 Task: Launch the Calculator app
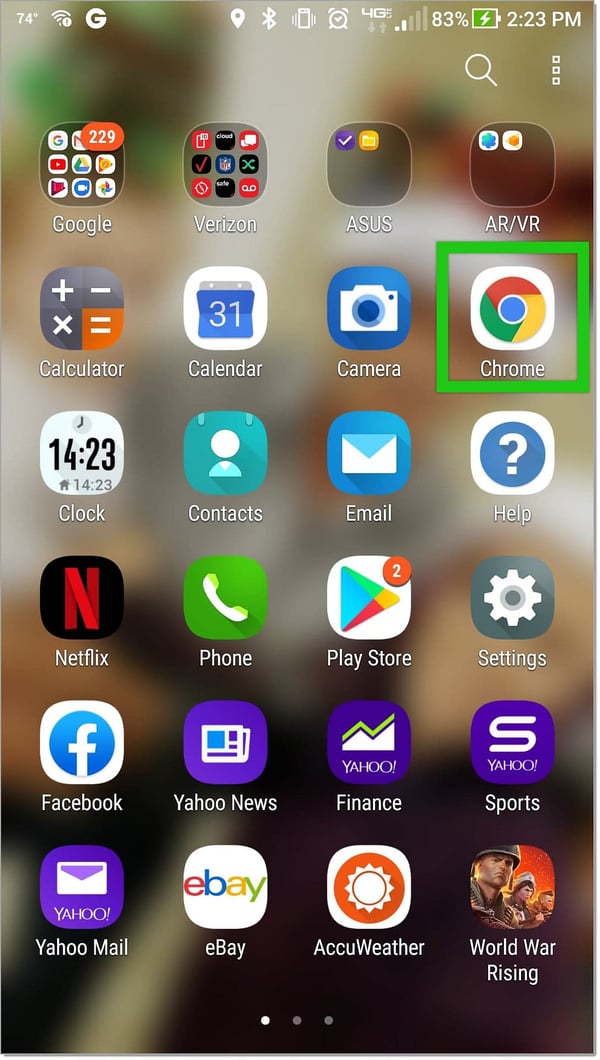(x=82, y=308)
